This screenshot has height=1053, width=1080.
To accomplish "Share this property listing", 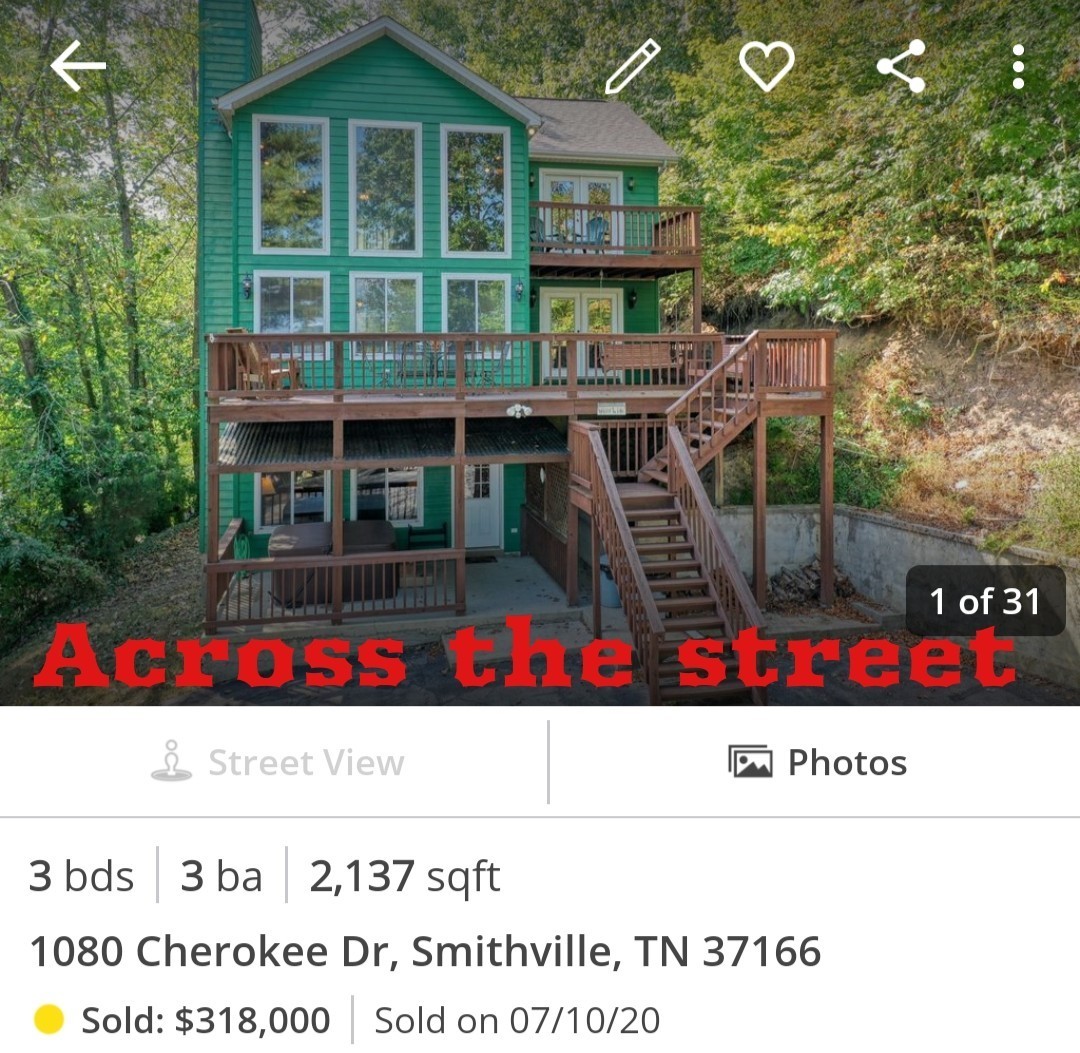I will point(900,67).
